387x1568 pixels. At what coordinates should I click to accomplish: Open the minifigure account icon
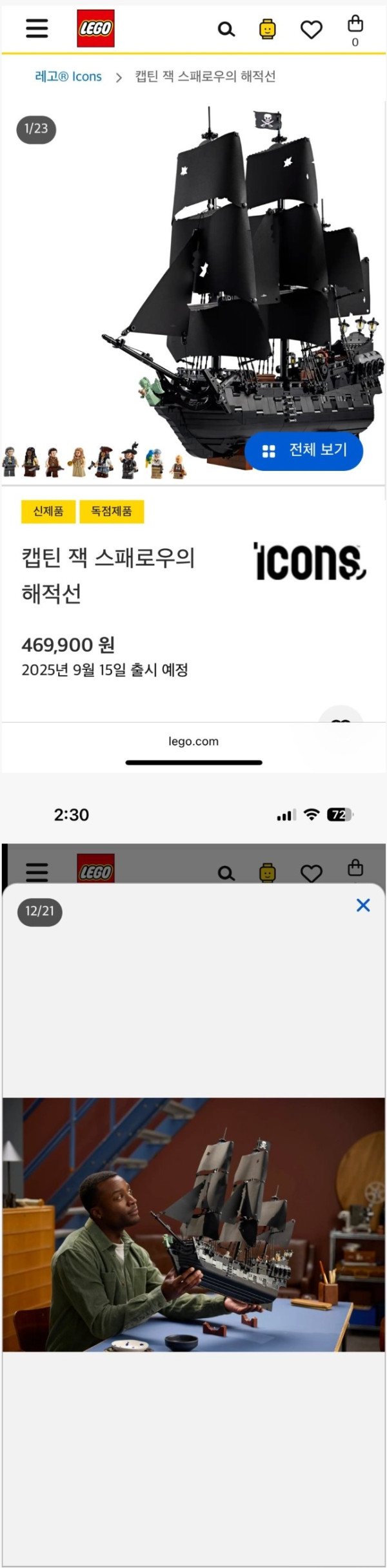coord(267,29)
